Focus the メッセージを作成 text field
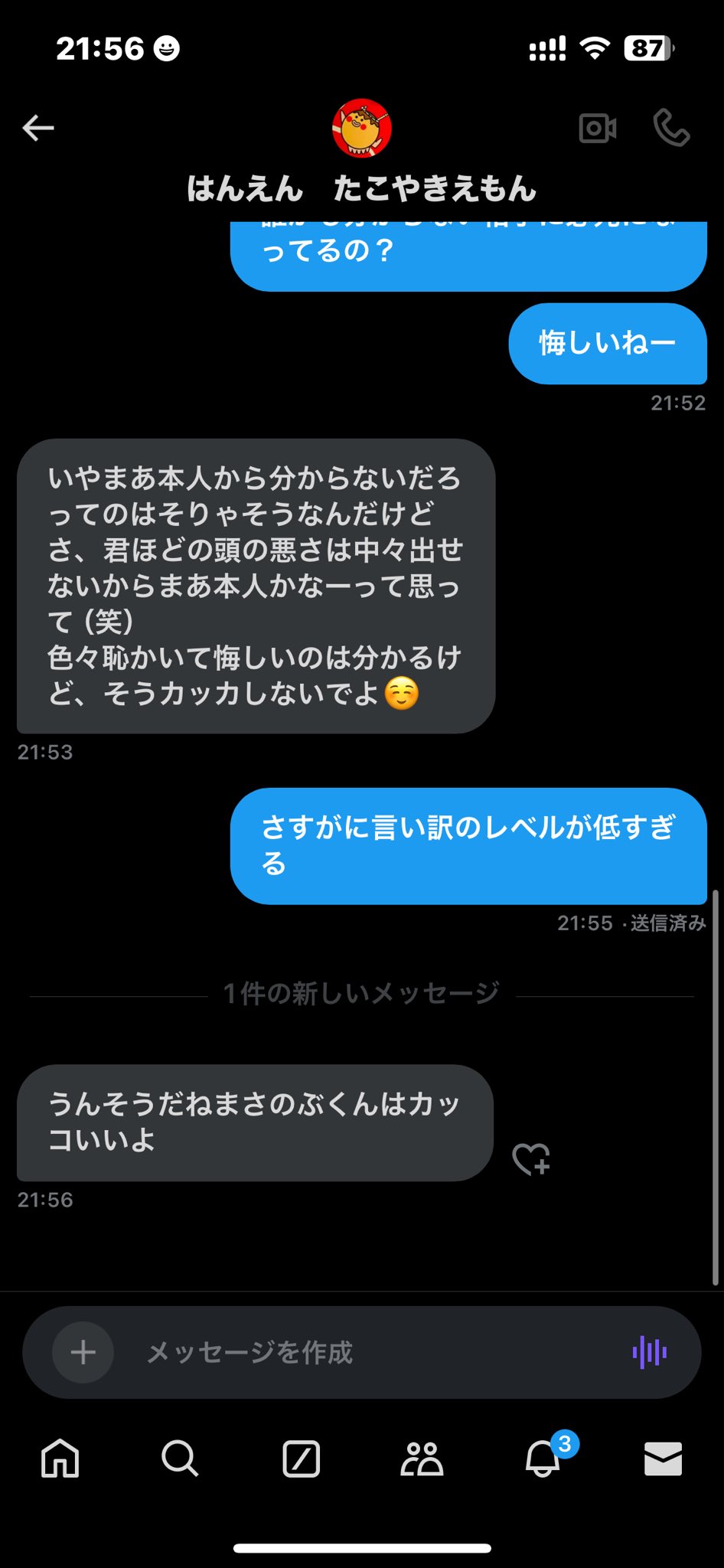Screen dimensions: 724x1568 367,1352
